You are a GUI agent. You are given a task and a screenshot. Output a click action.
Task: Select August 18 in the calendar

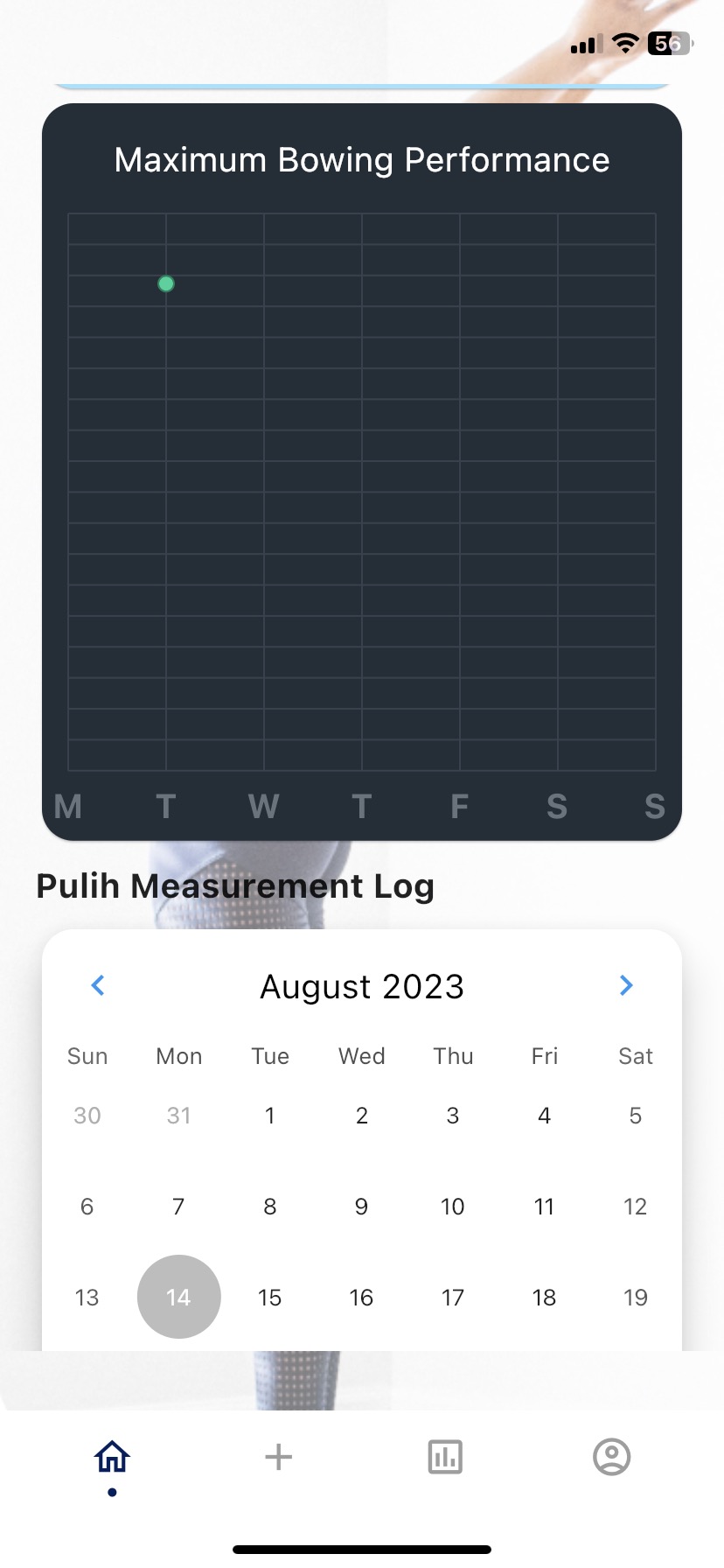pyautogui.click(x=544, y=1297)
